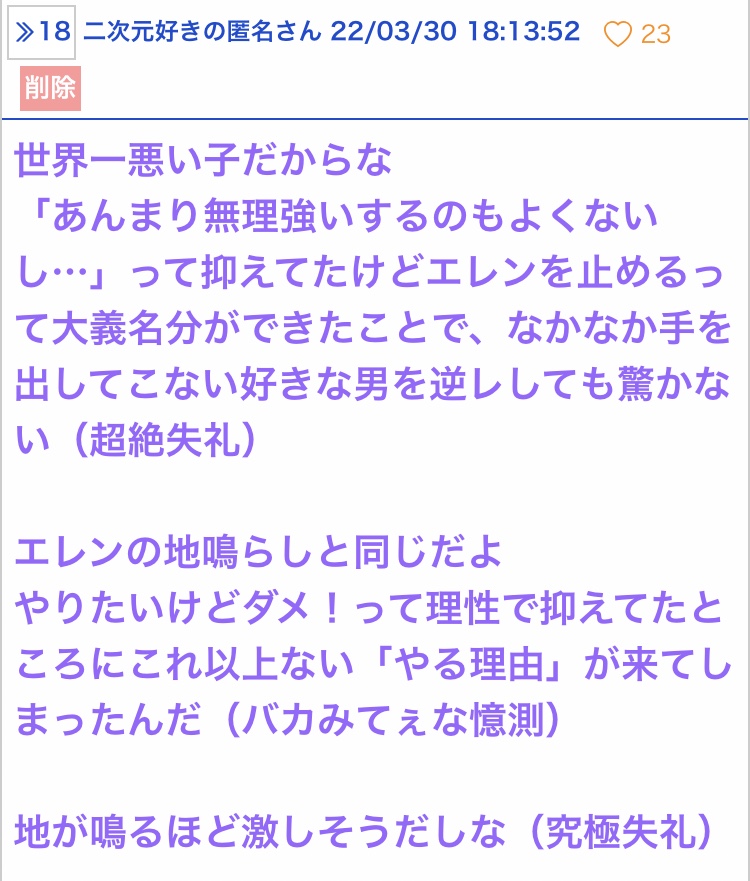The width and height of the screenshot is (750, 881).
Task: Open the reply anchor number 18
Action: tap(42, 32)
